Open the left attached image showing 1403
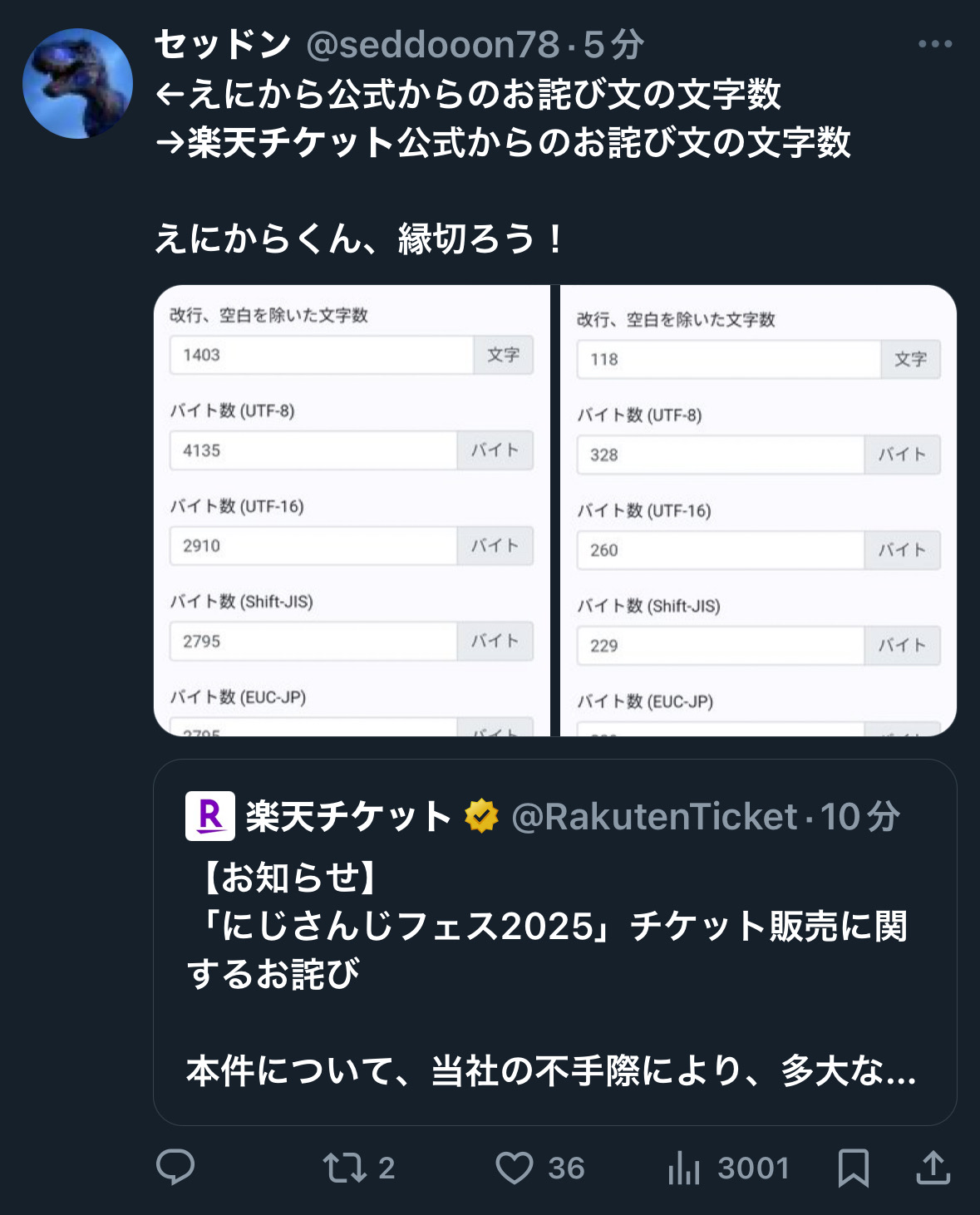The height and width of the screenshot is (1215, 980). (x=352, y=510)
